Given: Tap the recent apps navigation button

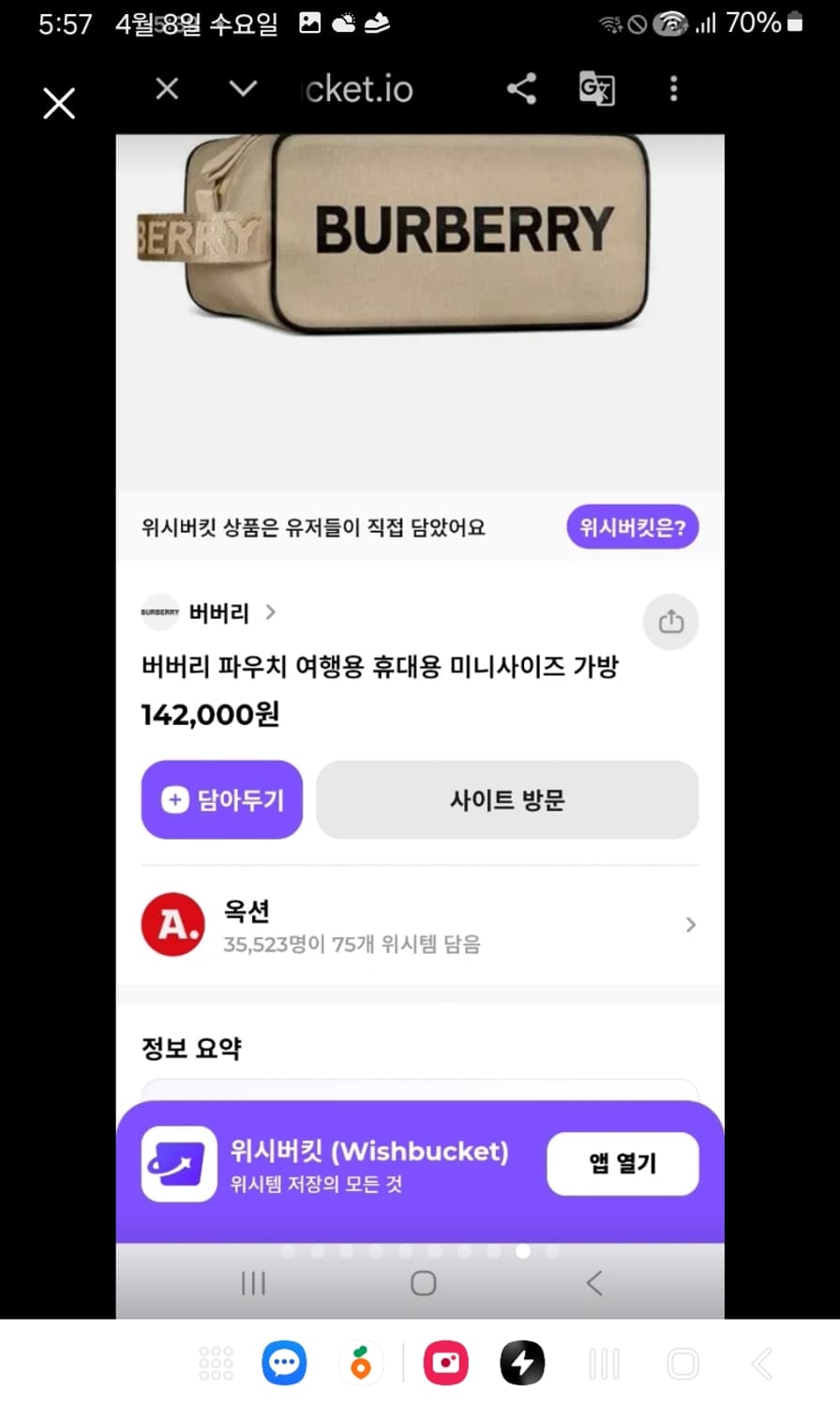Looking at the screenshot, I should coord(253,1282).
